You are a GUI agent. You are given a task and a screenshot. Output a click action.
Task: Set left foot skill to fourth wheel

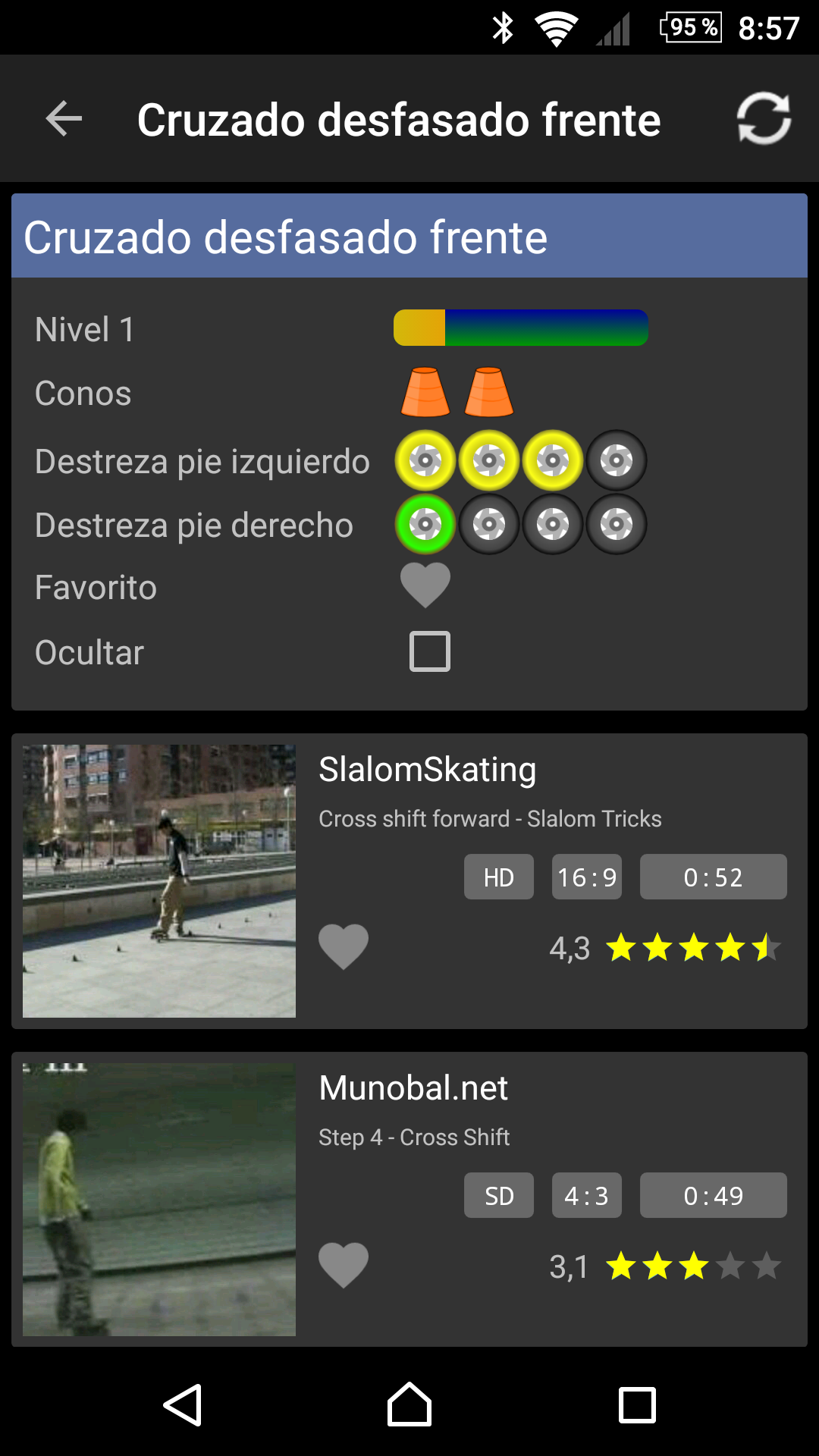(616, 460)
